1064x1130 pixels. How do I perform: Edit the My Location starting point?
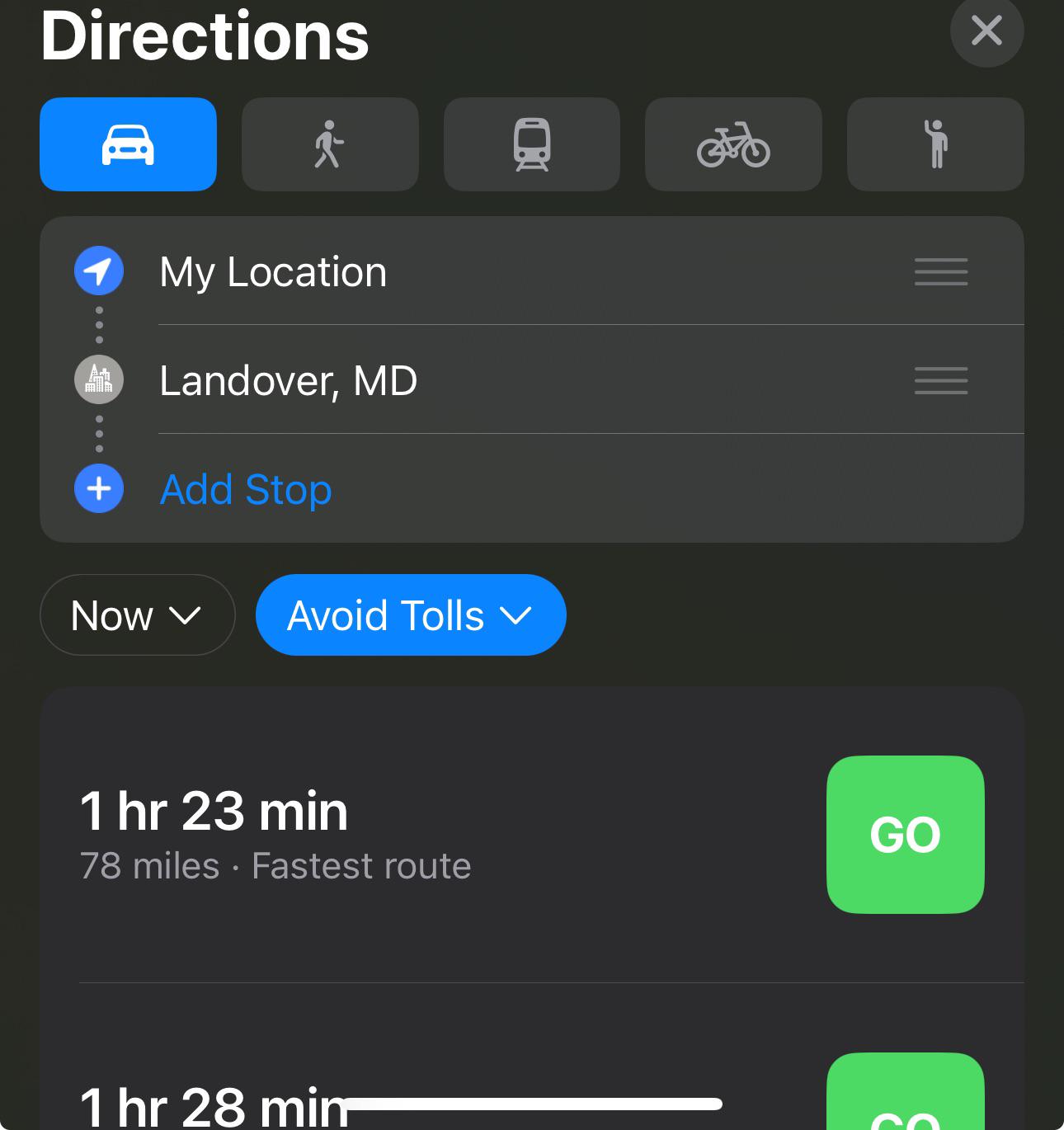(x=273, y=271)
